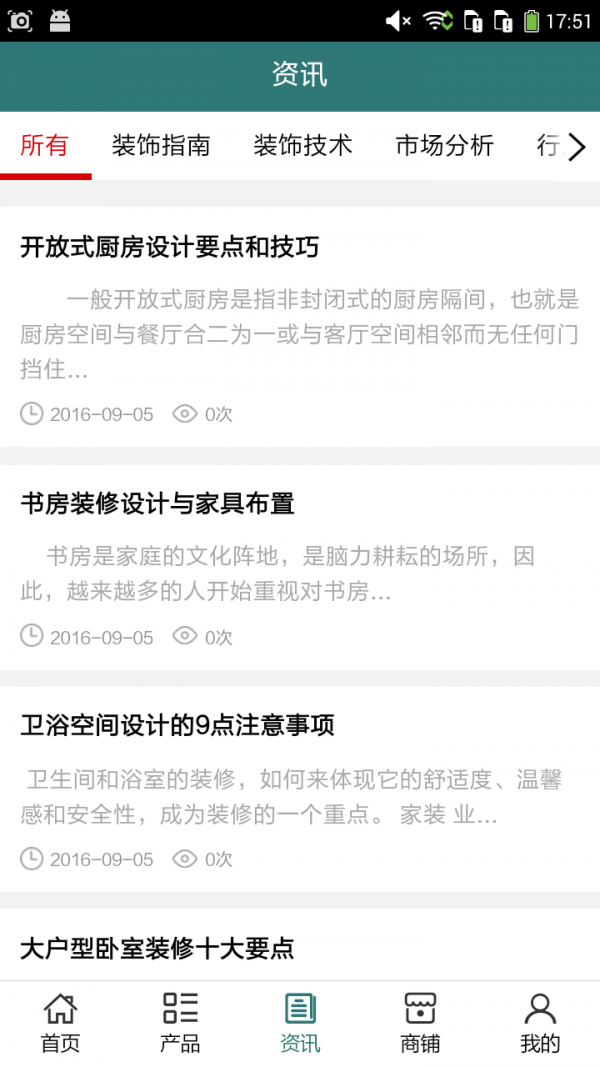Select the 所有 tab
600x1067 pixels.
pos(45,146)
